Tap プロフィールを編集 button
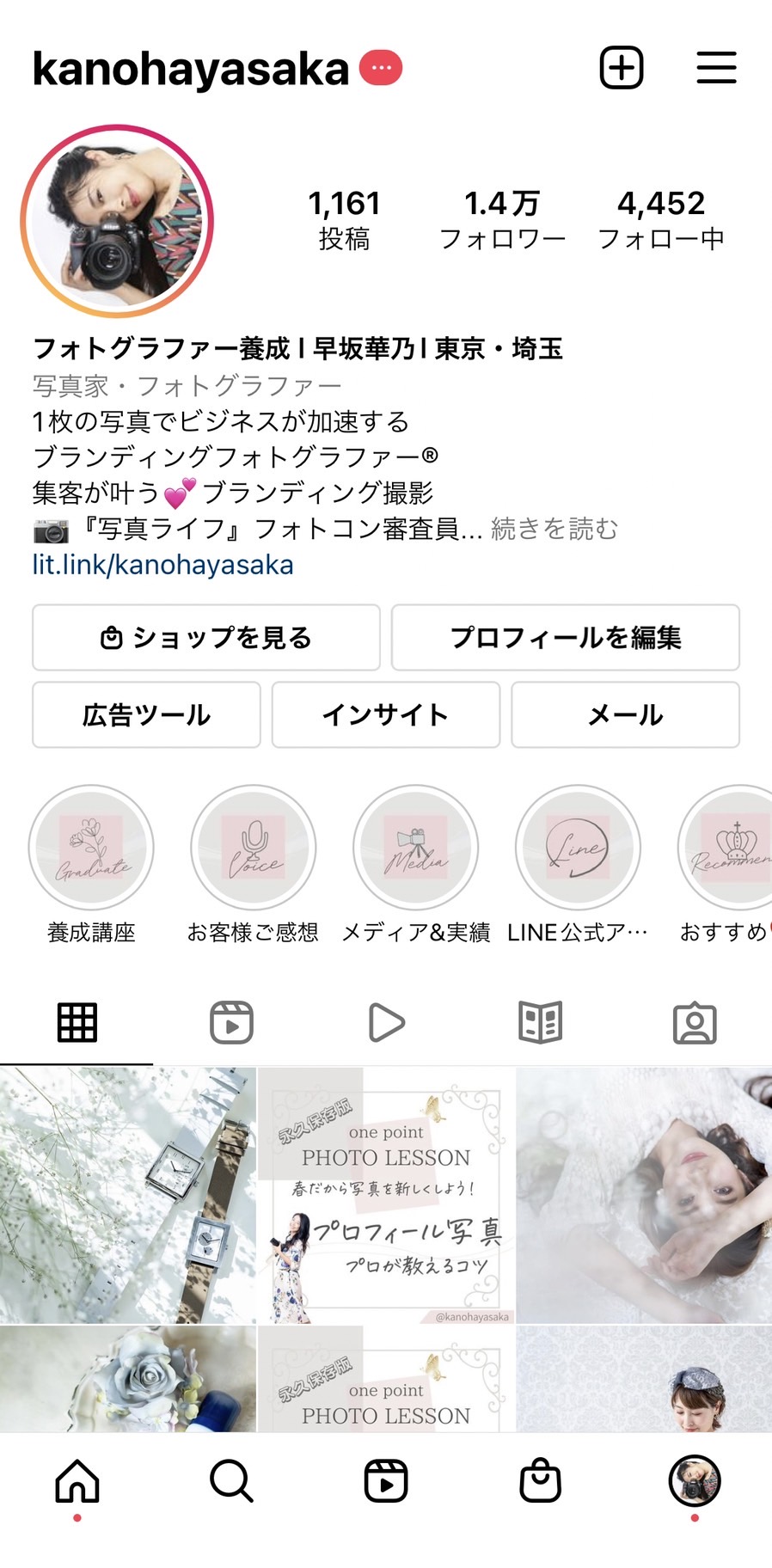The height and width of the screenshot is (1568, 772). tap(565, 637)
